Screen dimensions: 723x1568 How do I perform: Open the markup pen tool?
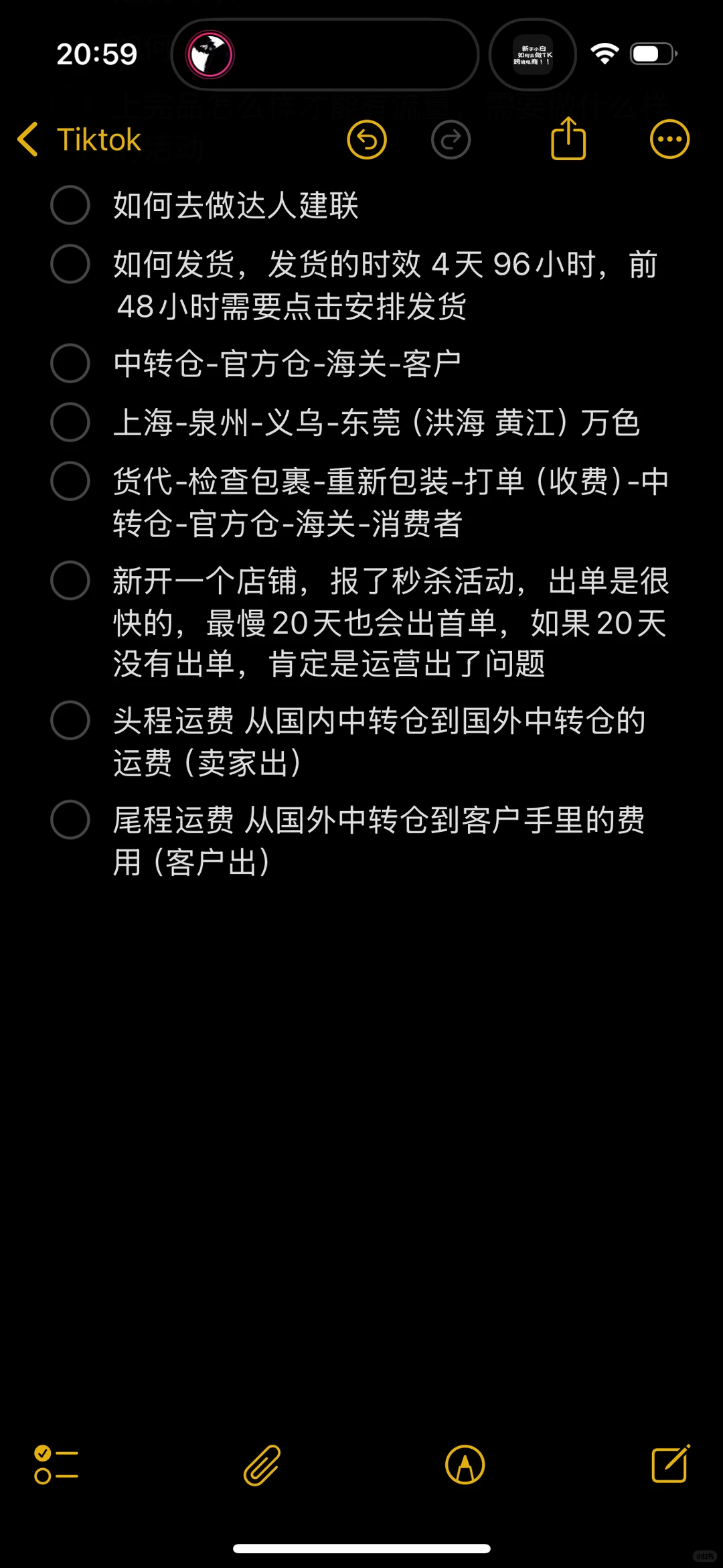pyautogui.click(x=465, y=1465)
